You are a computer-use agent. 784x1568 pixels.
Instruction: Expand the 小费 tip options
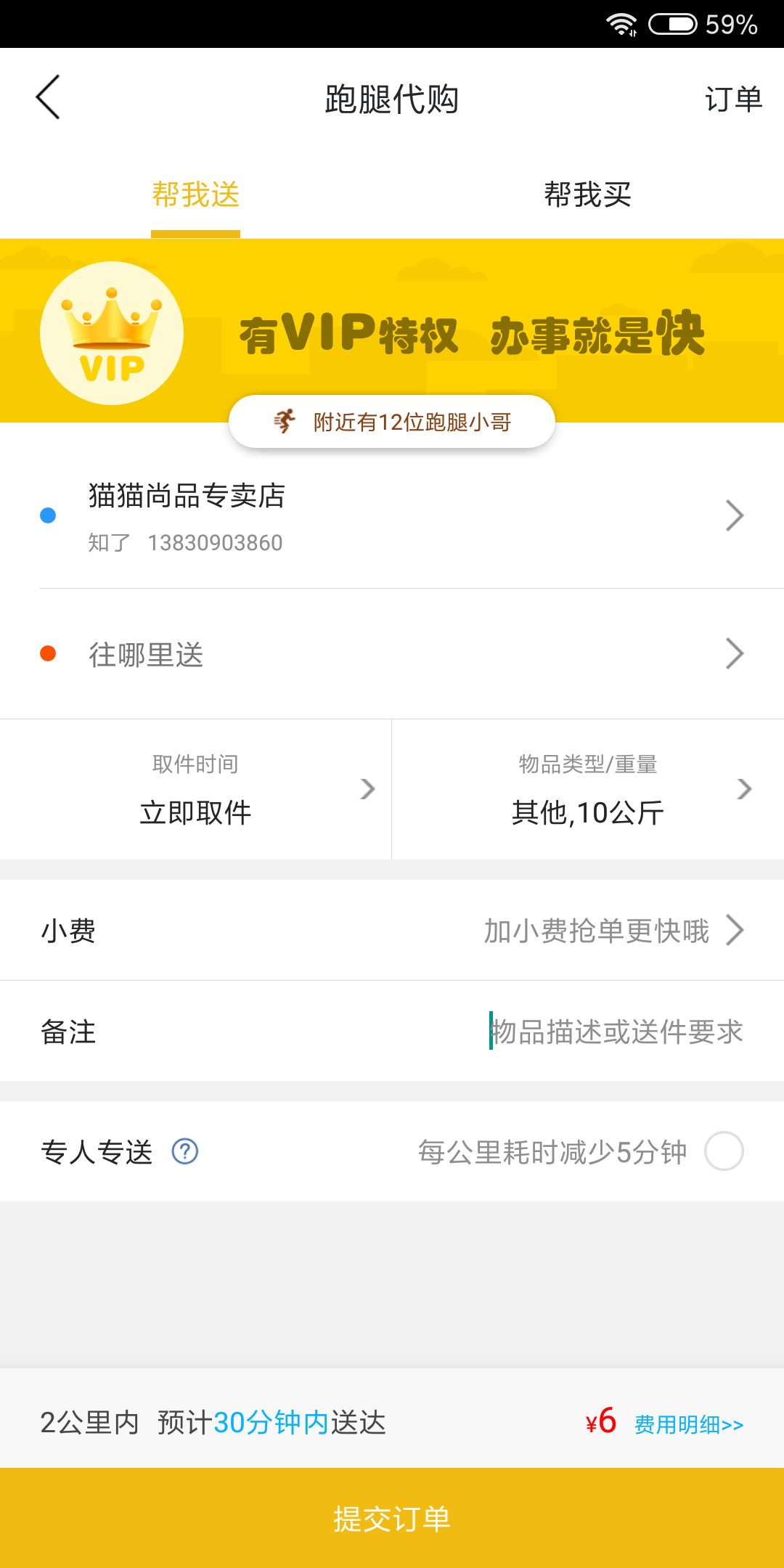392,930
